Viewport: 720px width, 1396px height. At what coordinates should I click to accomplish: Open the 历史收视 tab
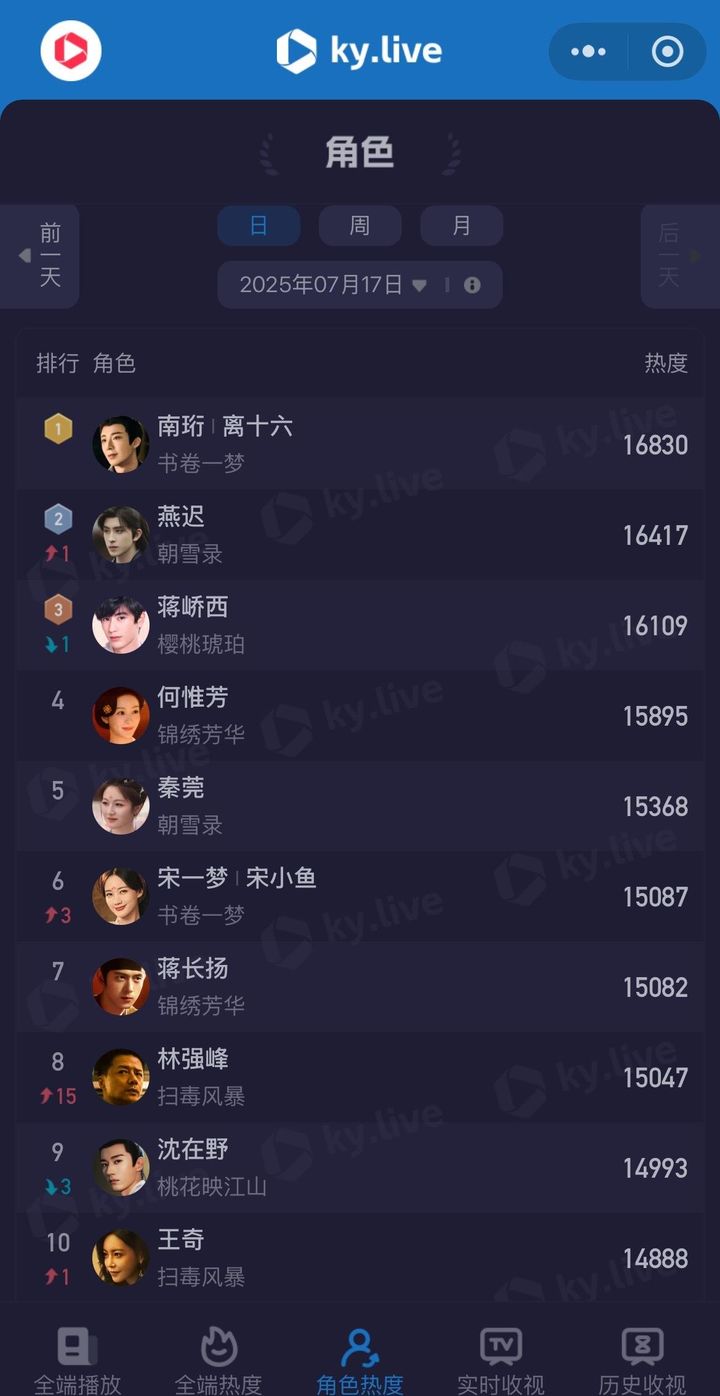coord(642,1361)
